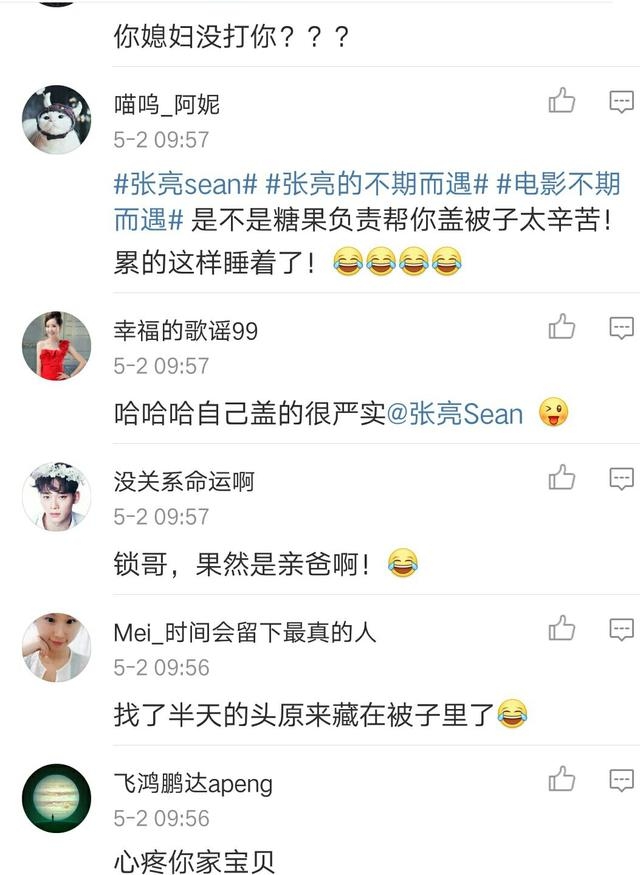Open 没关系命运啊's profile avatar

click(56, 496)
